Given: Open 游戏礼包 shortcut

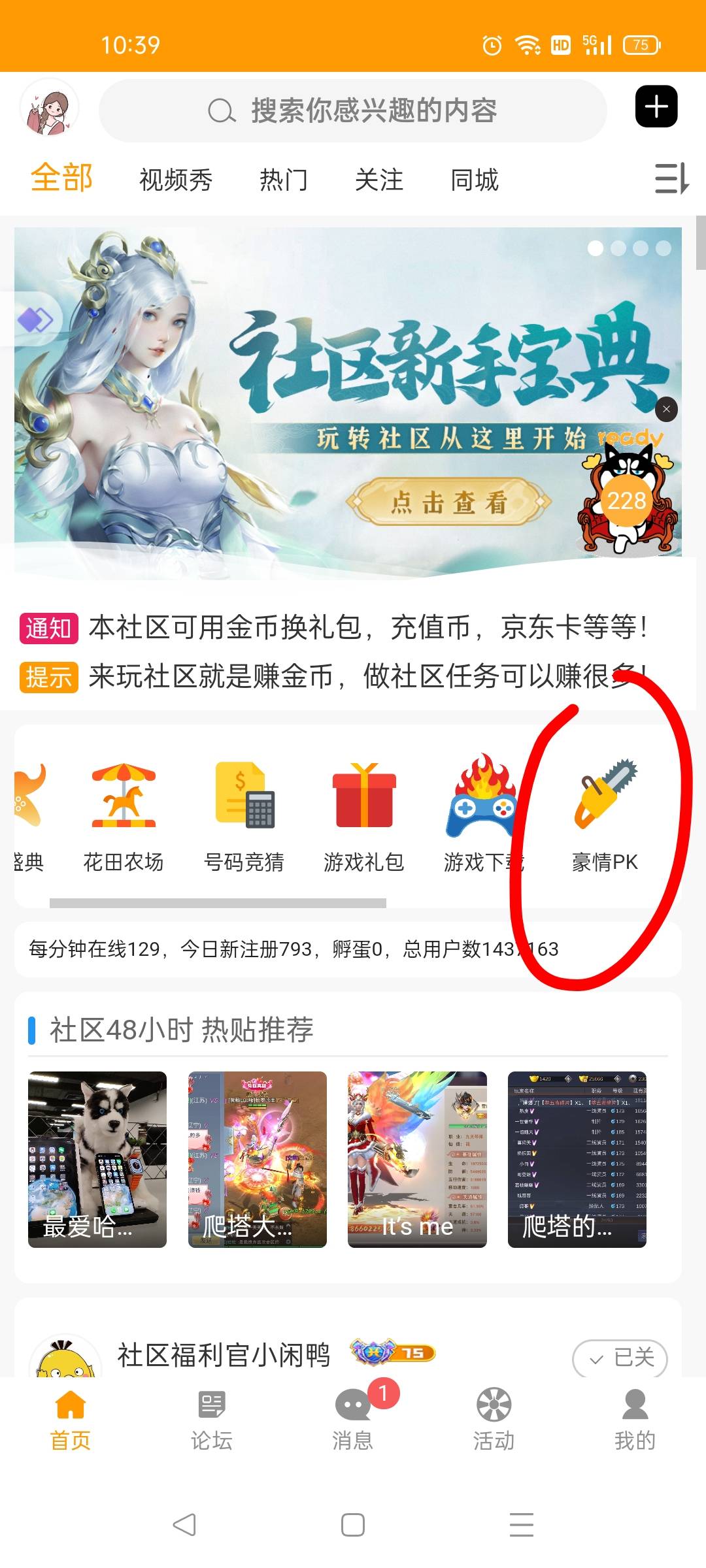Looking at the screenshot, I should pos(364,817).
